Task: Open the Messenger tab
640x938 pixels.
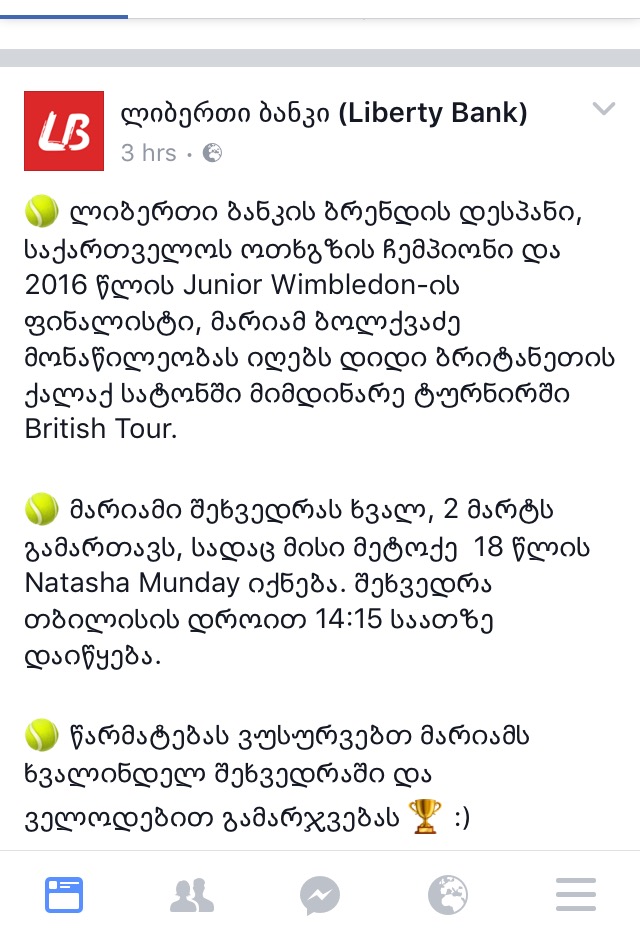Action: pyautogui.click(x=320, y=894)
